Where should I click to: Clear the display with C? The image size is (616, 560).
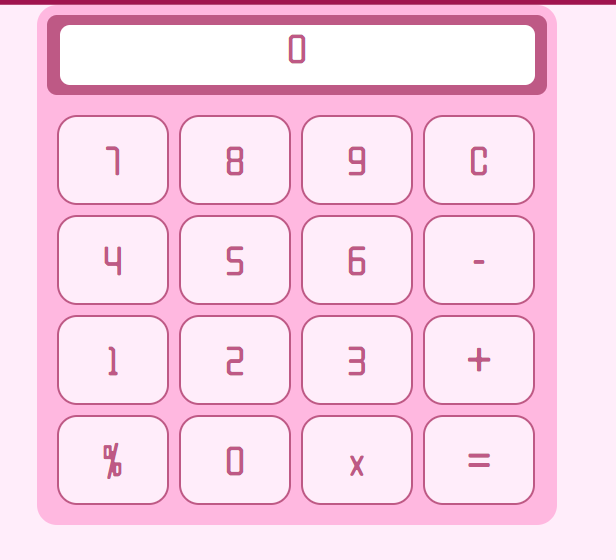coord(479,160)
